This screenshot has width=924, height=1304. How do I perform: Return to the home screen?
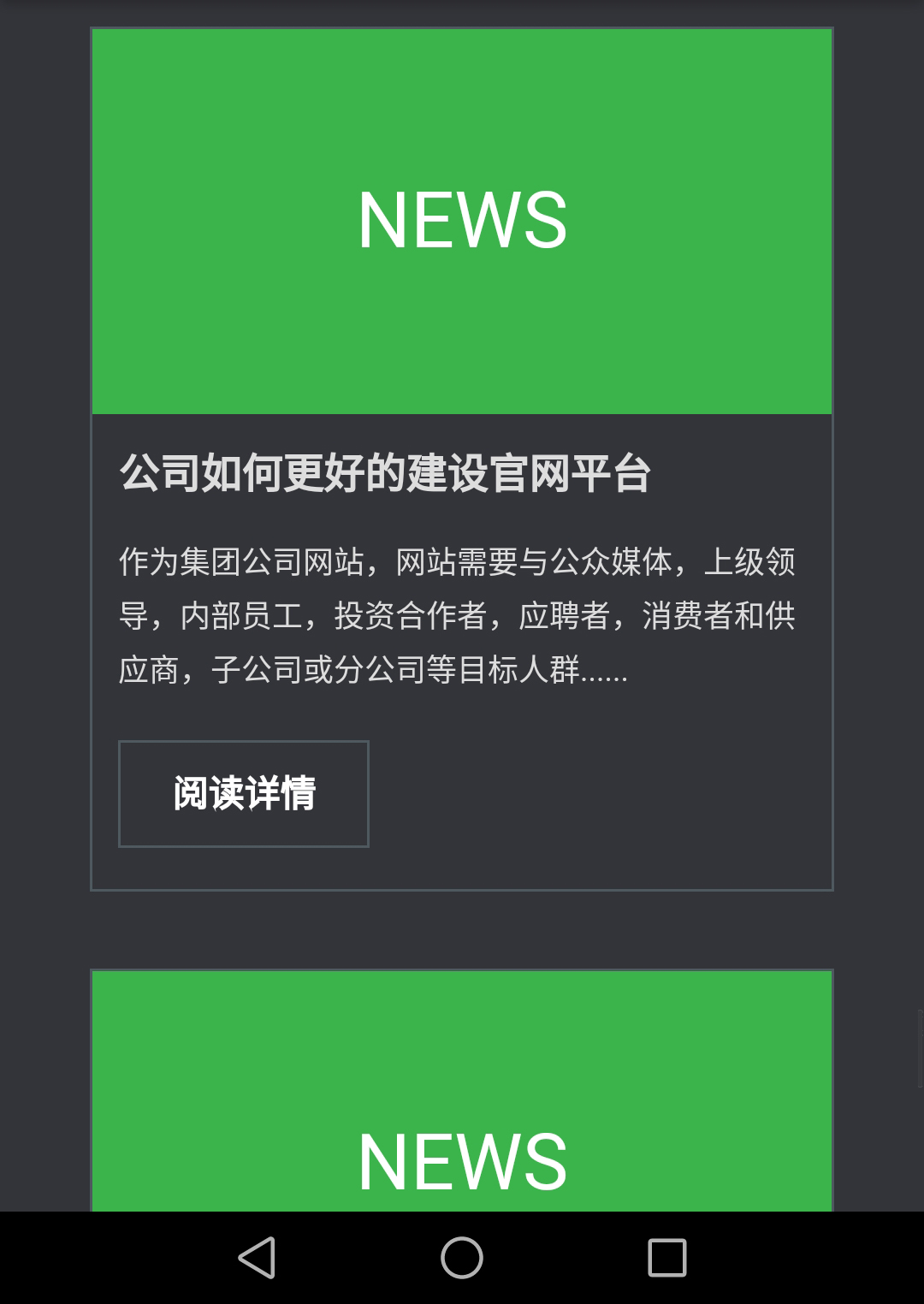point(462,1258)
